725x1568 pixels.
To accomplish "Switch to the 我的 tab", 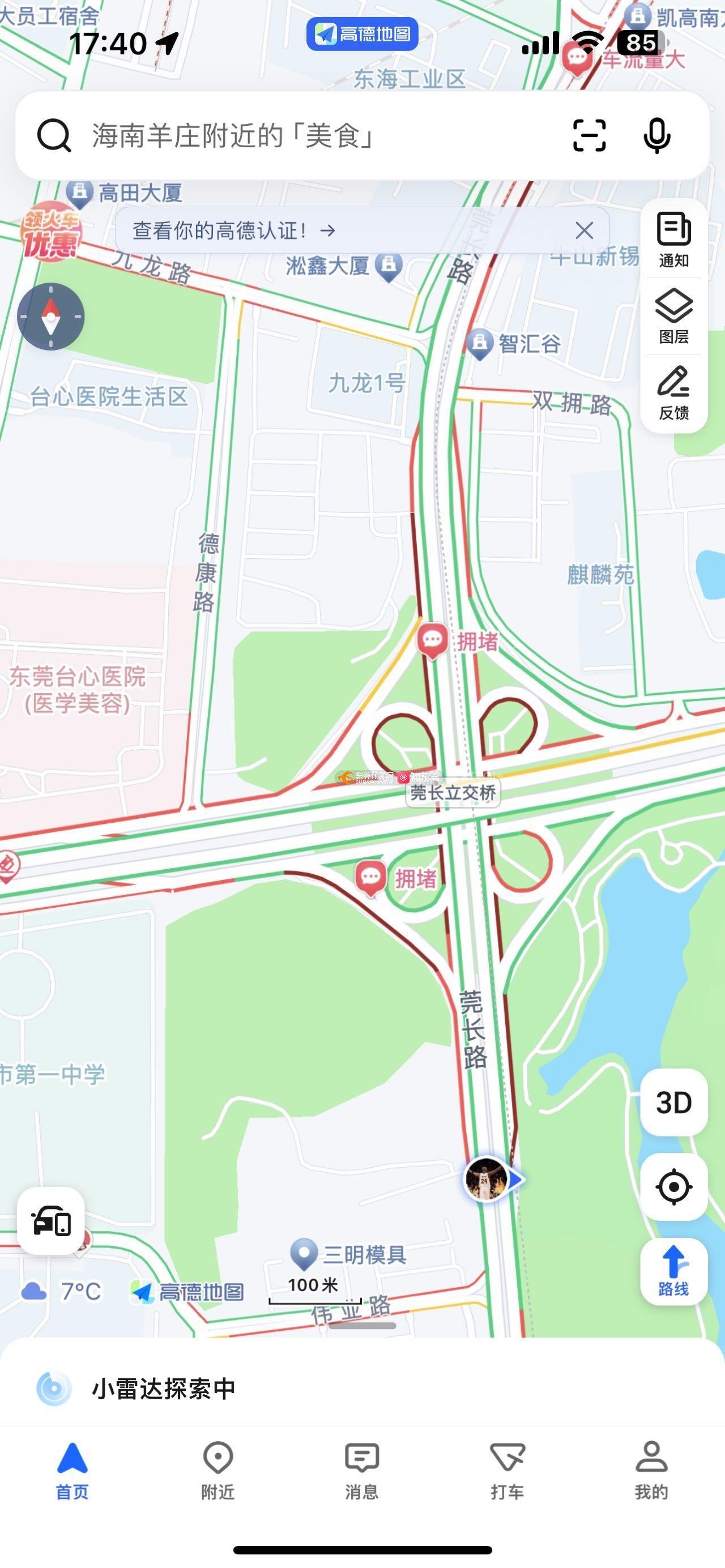I will click(x=651, y=1471).
